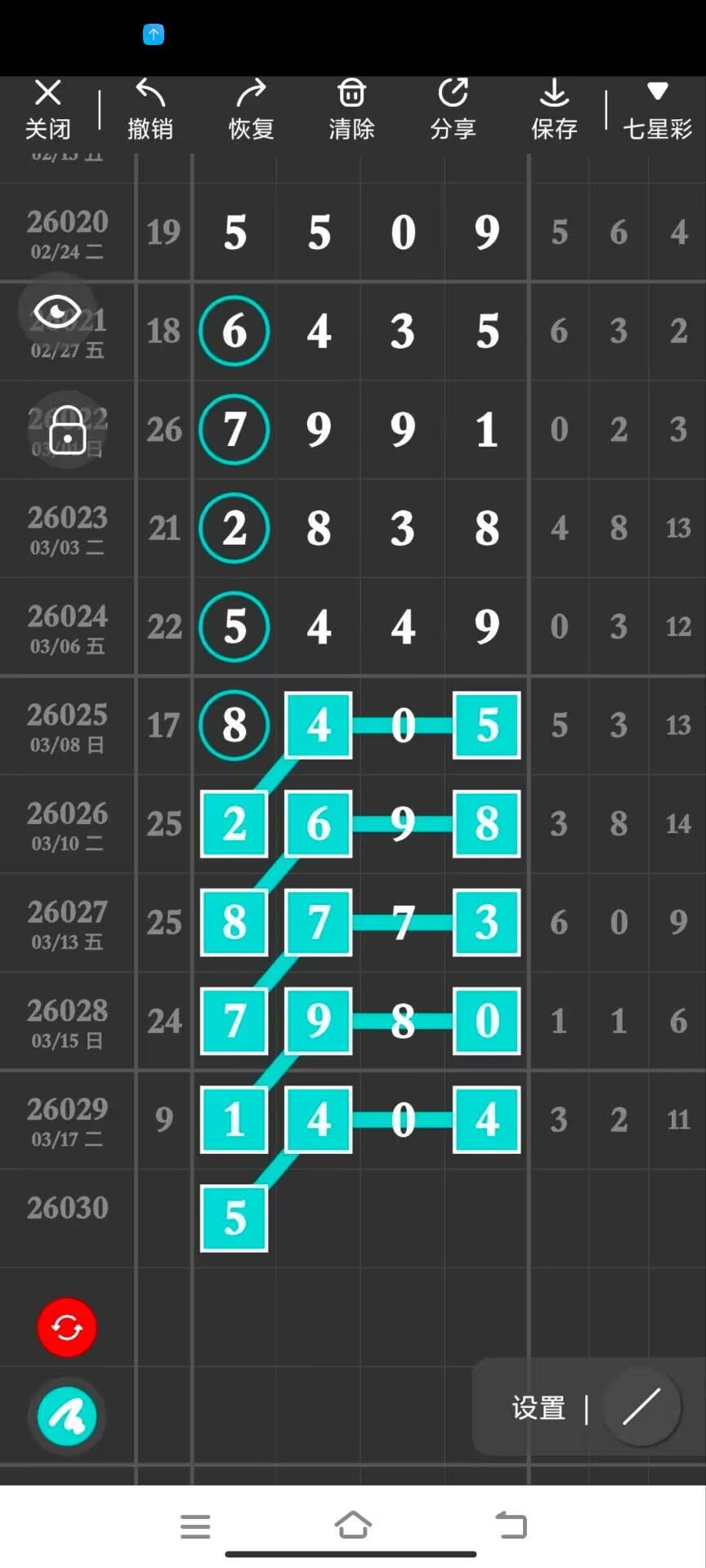
Task: Share the chart via 分享
Action: tap(453, 109)
